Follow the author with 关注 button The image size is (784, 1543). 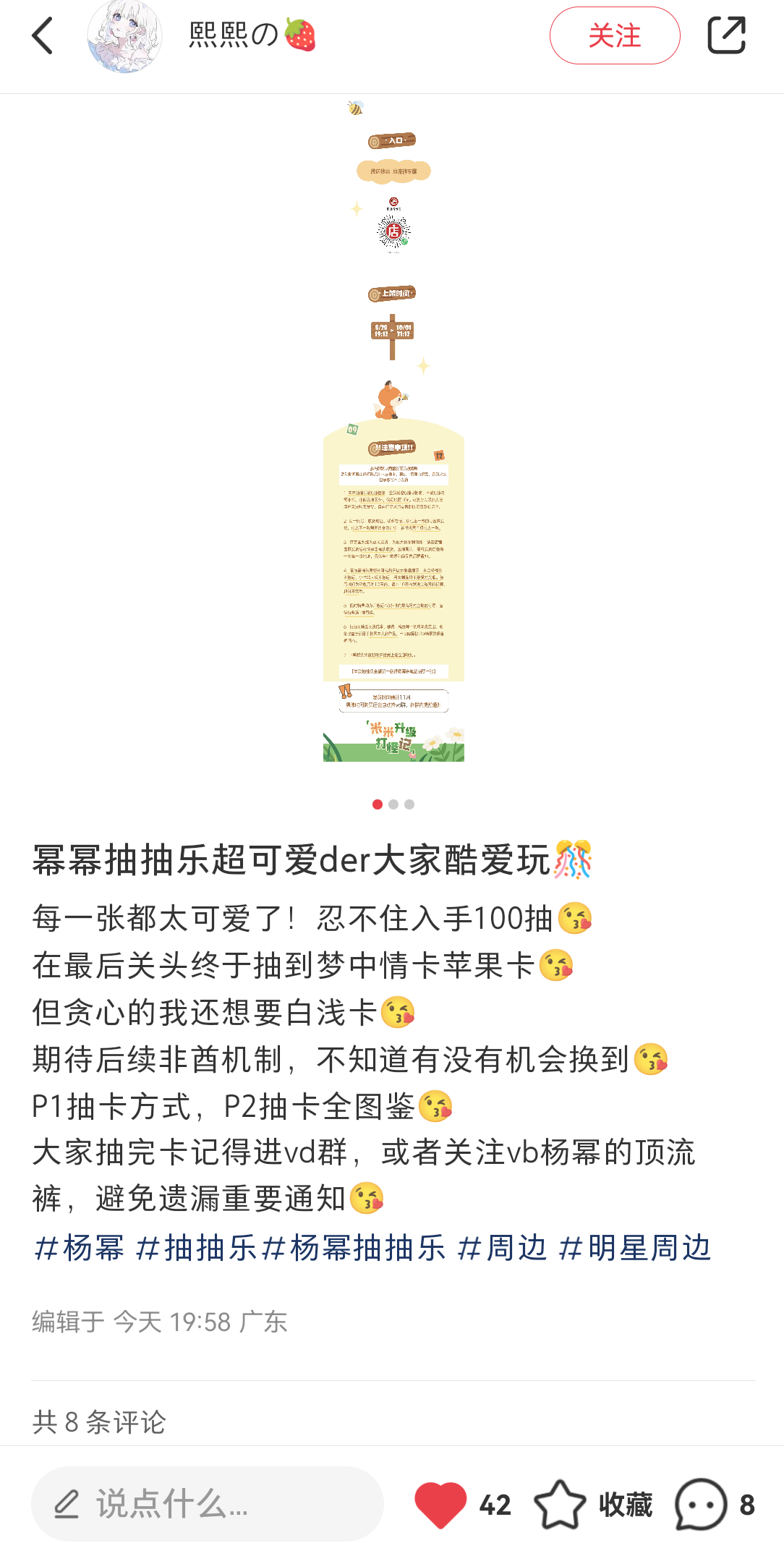pos(615,35)
